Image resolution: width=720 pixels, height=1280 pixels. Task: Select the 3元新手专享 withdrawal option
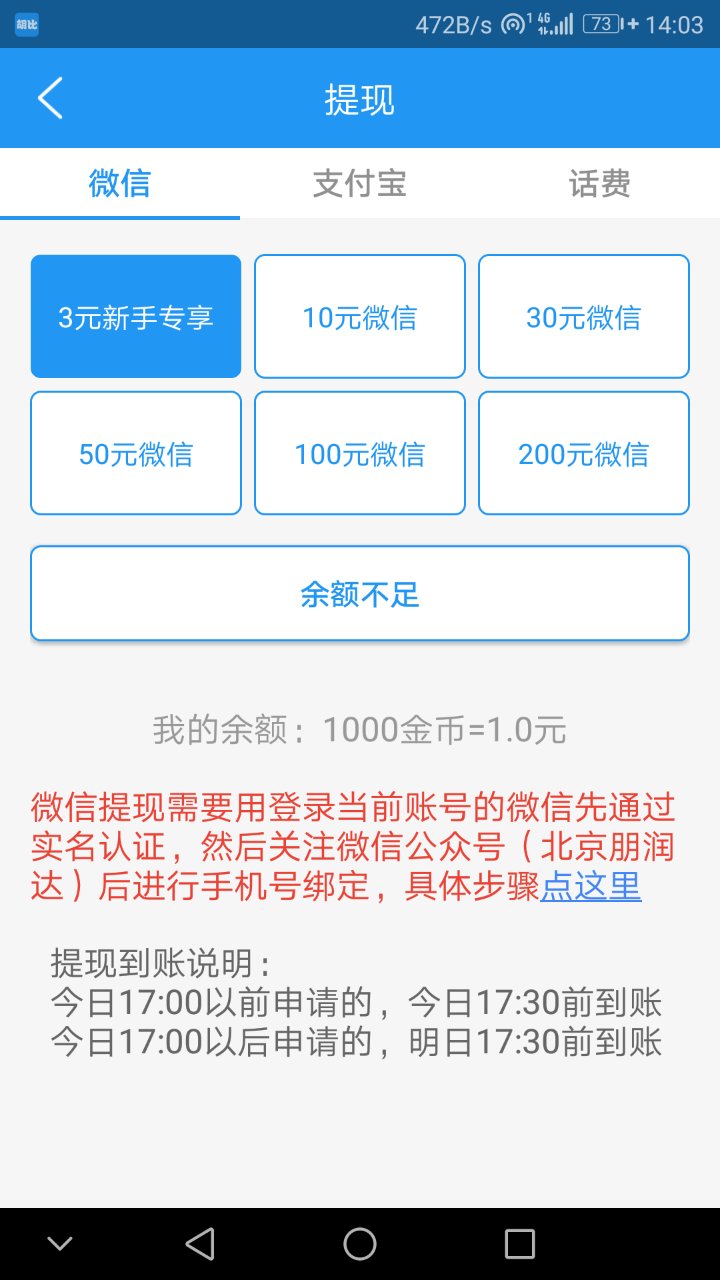[x=135, y=315]
